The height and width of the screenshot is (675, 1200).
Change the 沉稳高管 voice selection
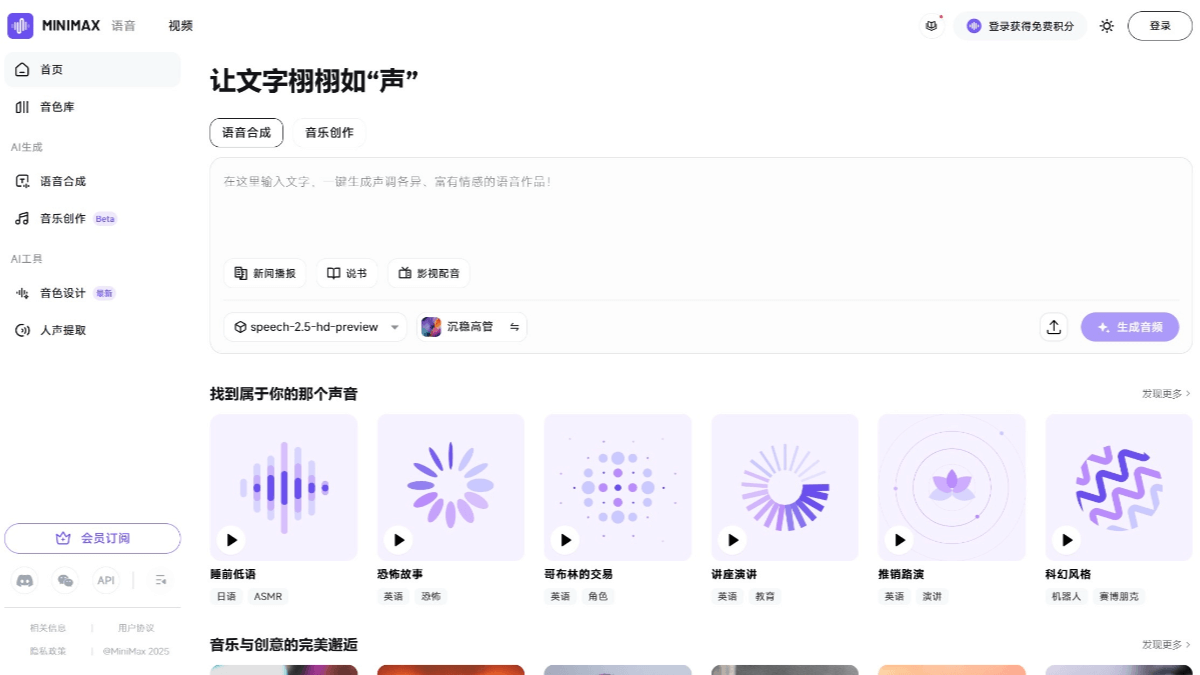[471, 327]
